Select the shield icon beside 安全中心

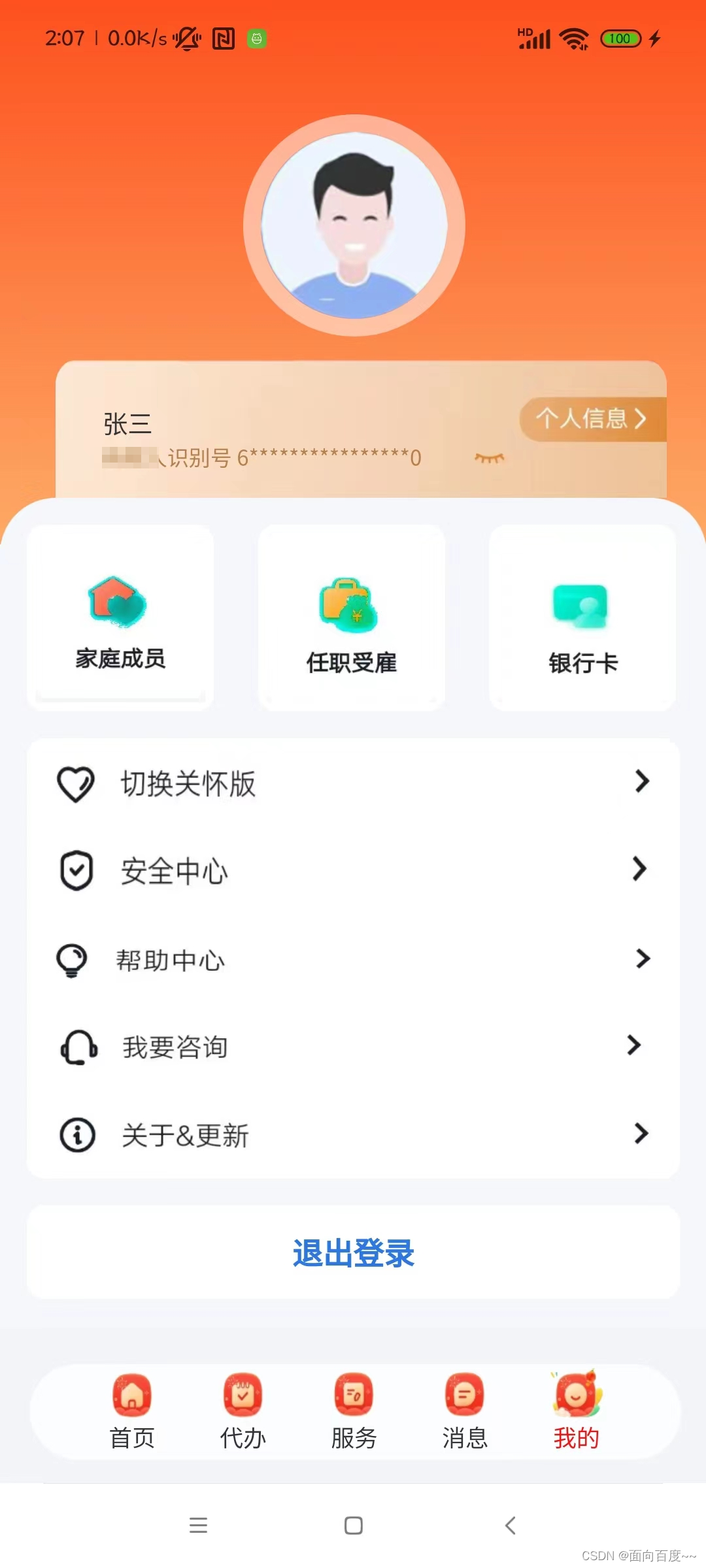76,870
